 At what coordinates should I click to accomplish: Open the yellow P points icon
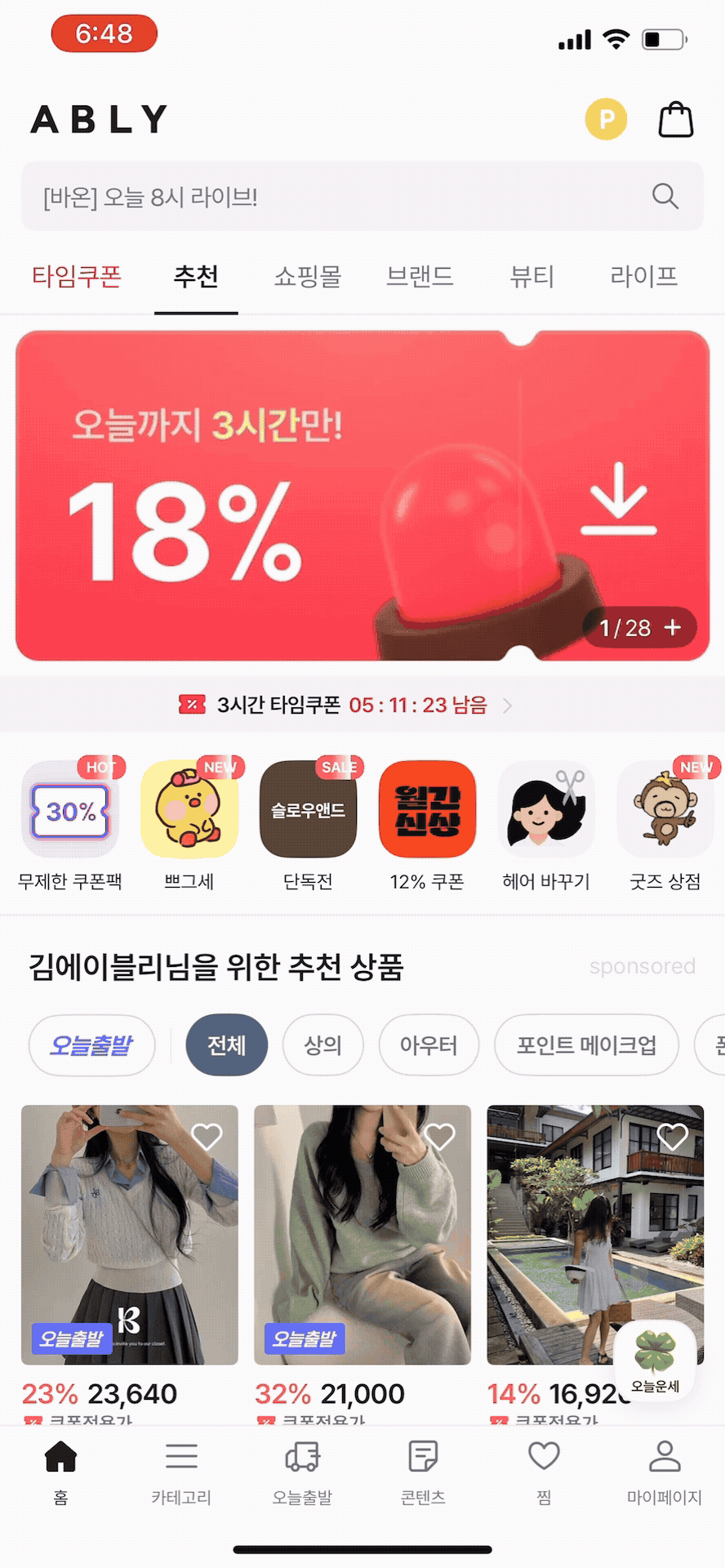coord(606,119)
